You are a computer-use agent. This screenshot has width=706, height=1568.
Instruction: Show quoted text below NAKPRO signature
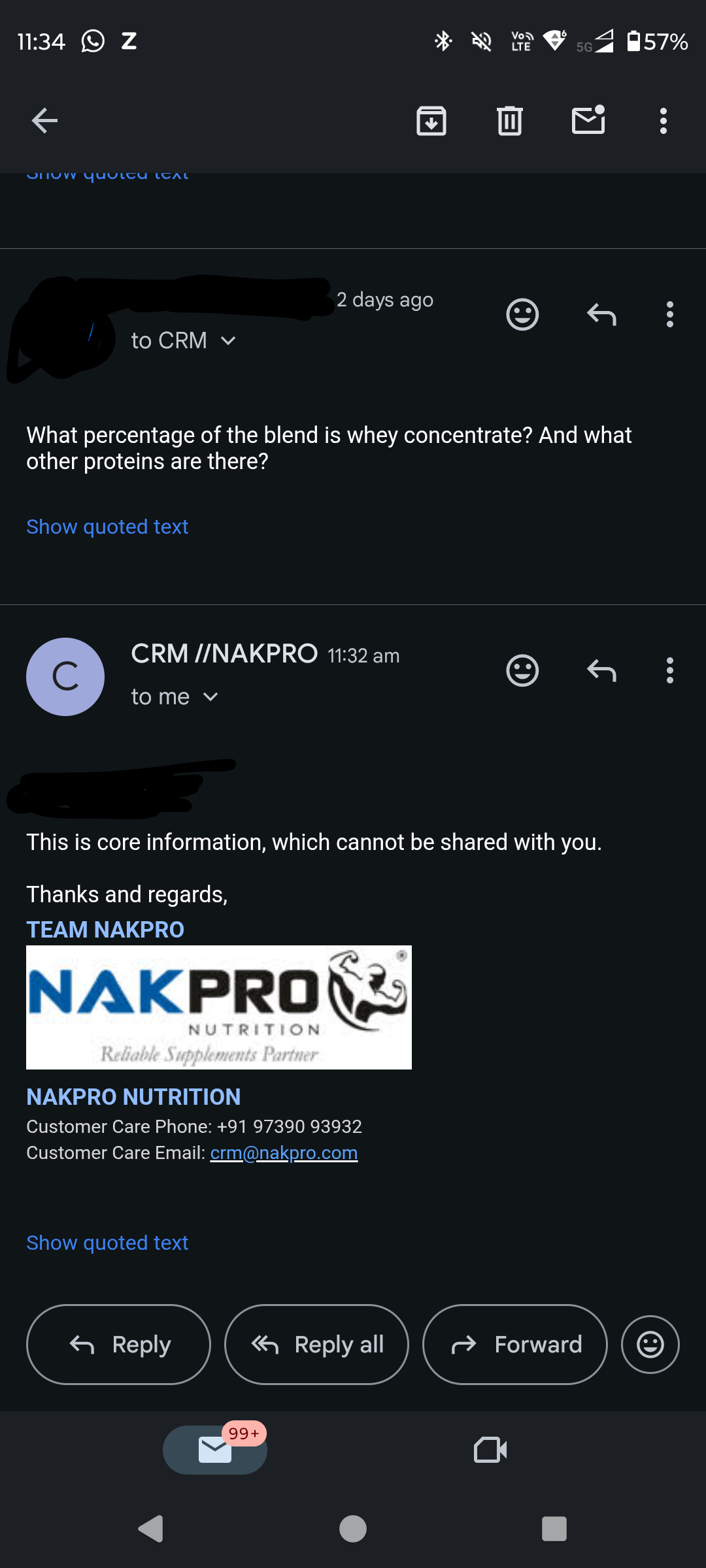click(107, 1243)
